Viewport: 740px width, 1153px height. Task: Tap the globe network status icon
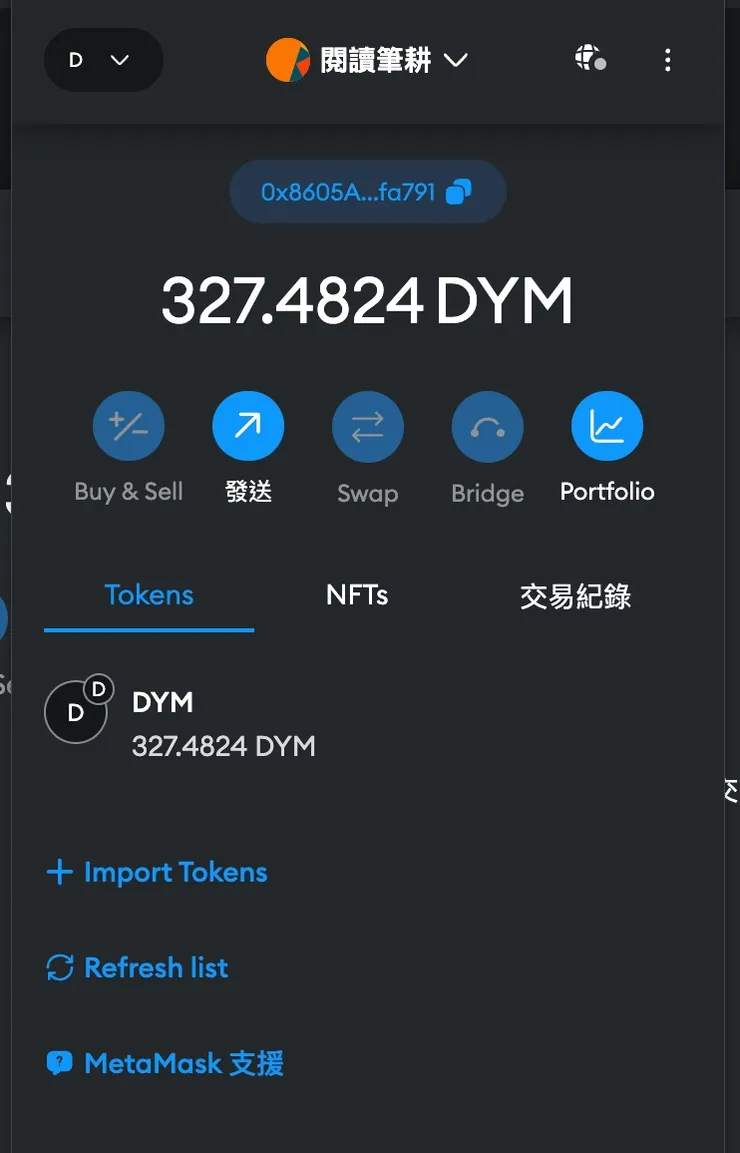(589, 60)
